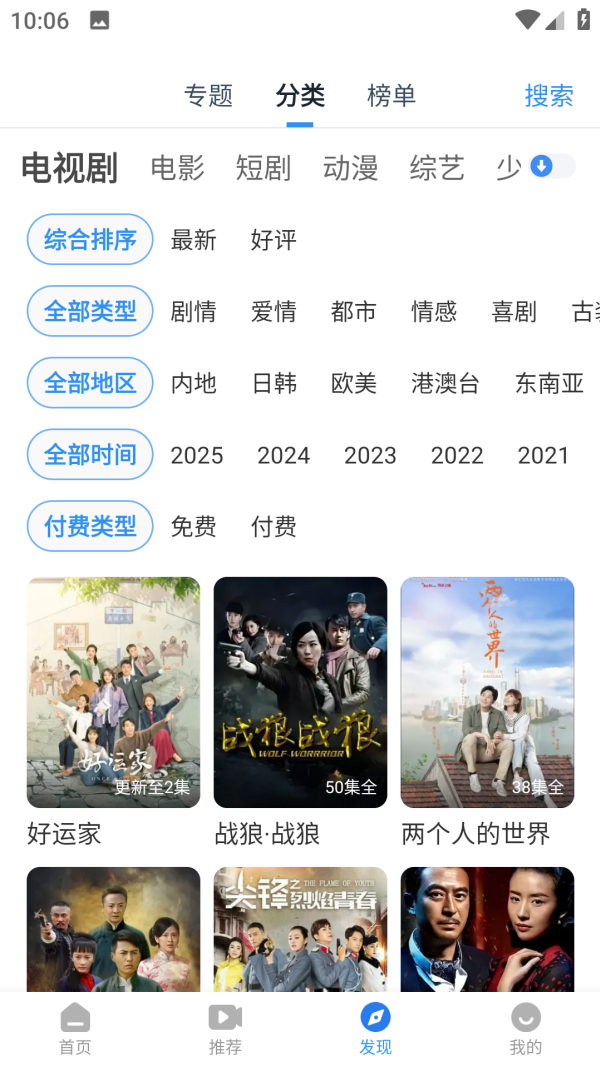The width and height of the screenshot is (600, 1067).
Task: Go to the 推荐 bottom tab
Action: (x=225, y=1029)
